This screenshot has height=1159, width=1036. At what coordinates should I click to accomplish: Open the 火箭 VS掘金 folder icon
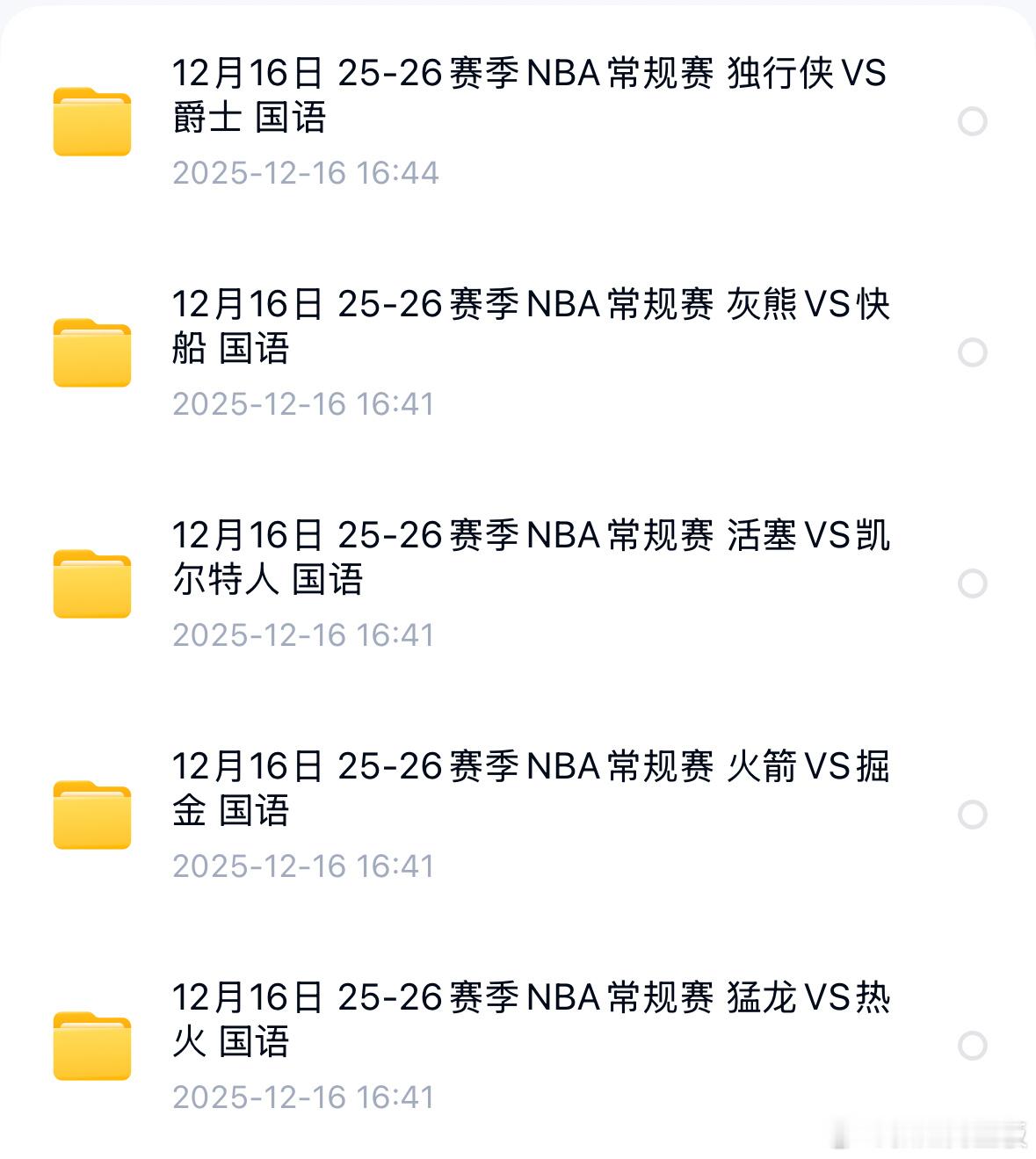click(91, 813)
